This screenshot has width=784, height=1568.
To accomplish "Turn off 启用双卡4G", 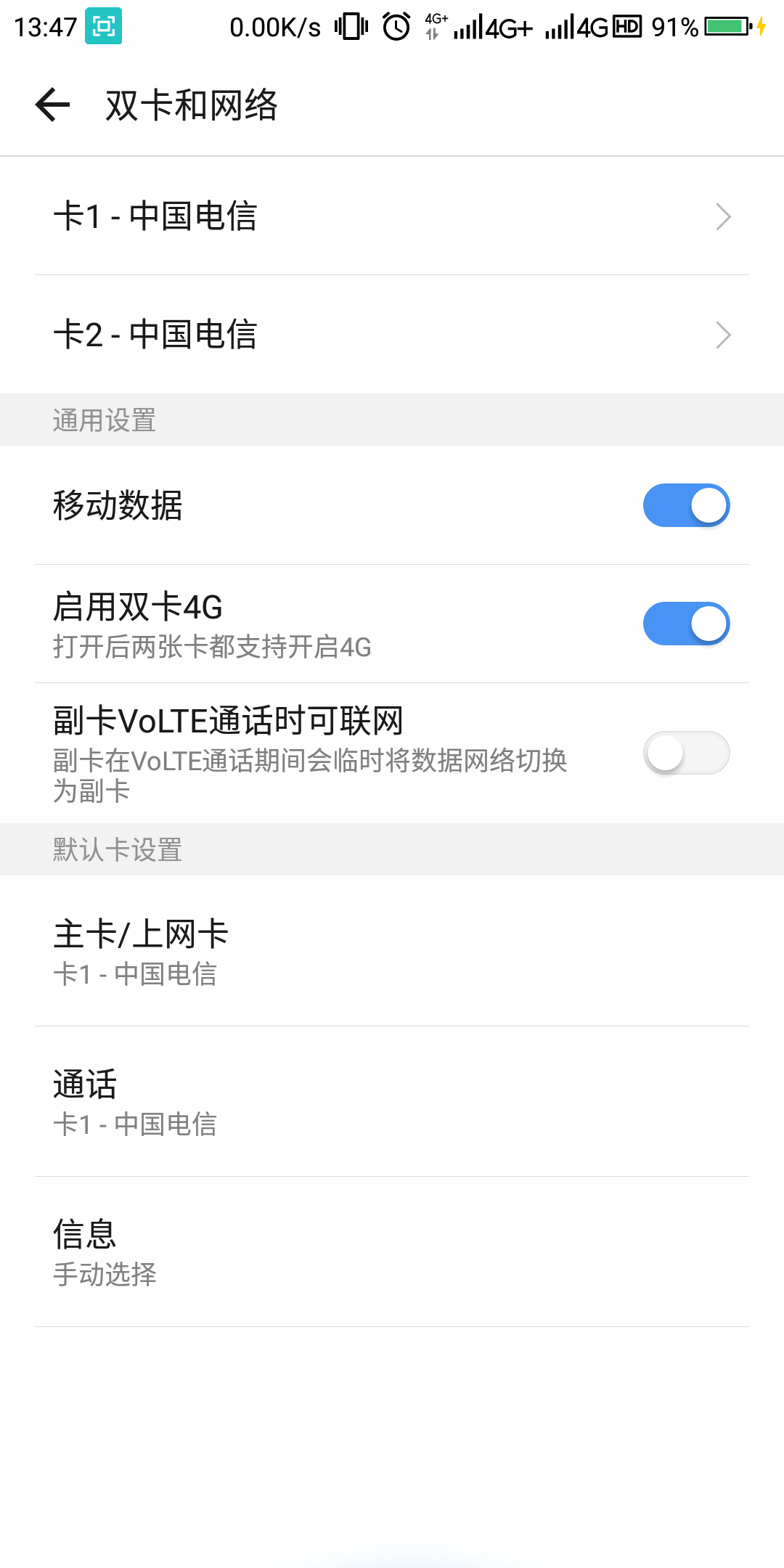I will pyautogui.click(x=685, y=623).
